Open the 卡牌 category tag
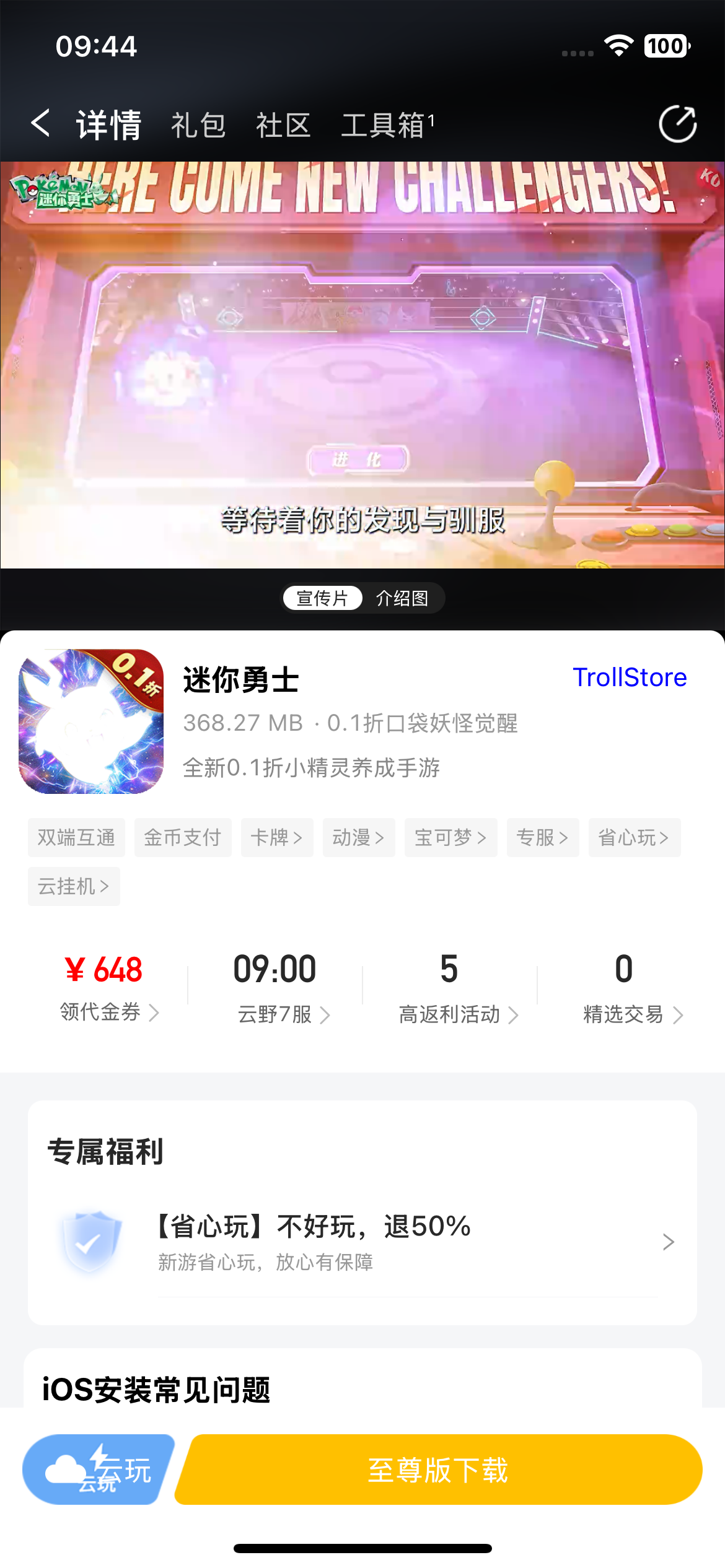Image resolution: width=725 pixels, height=1568 pixels. pos(277,837)
